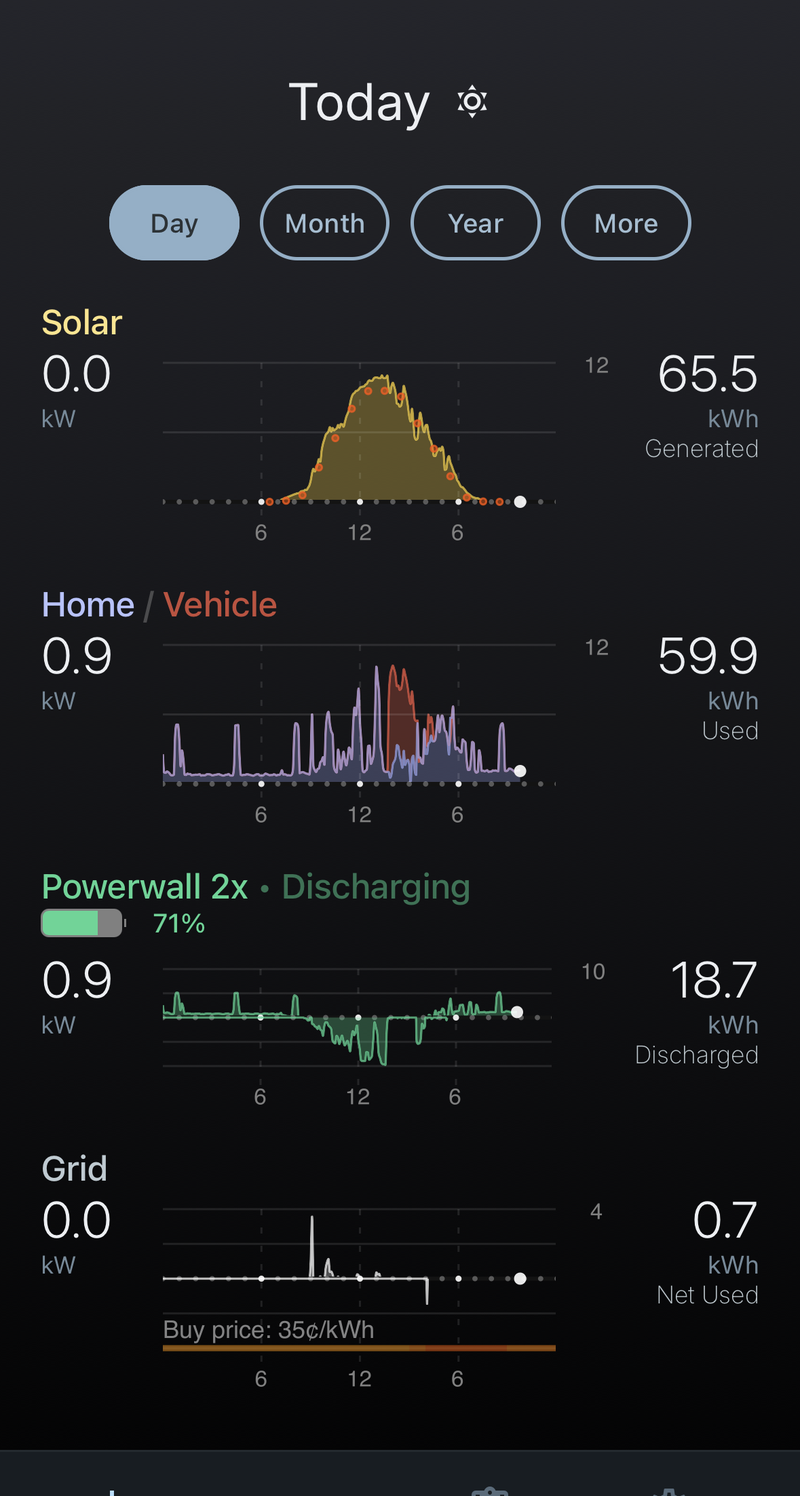Tap the scrubber dot on the Solar chart

(520, 501)
